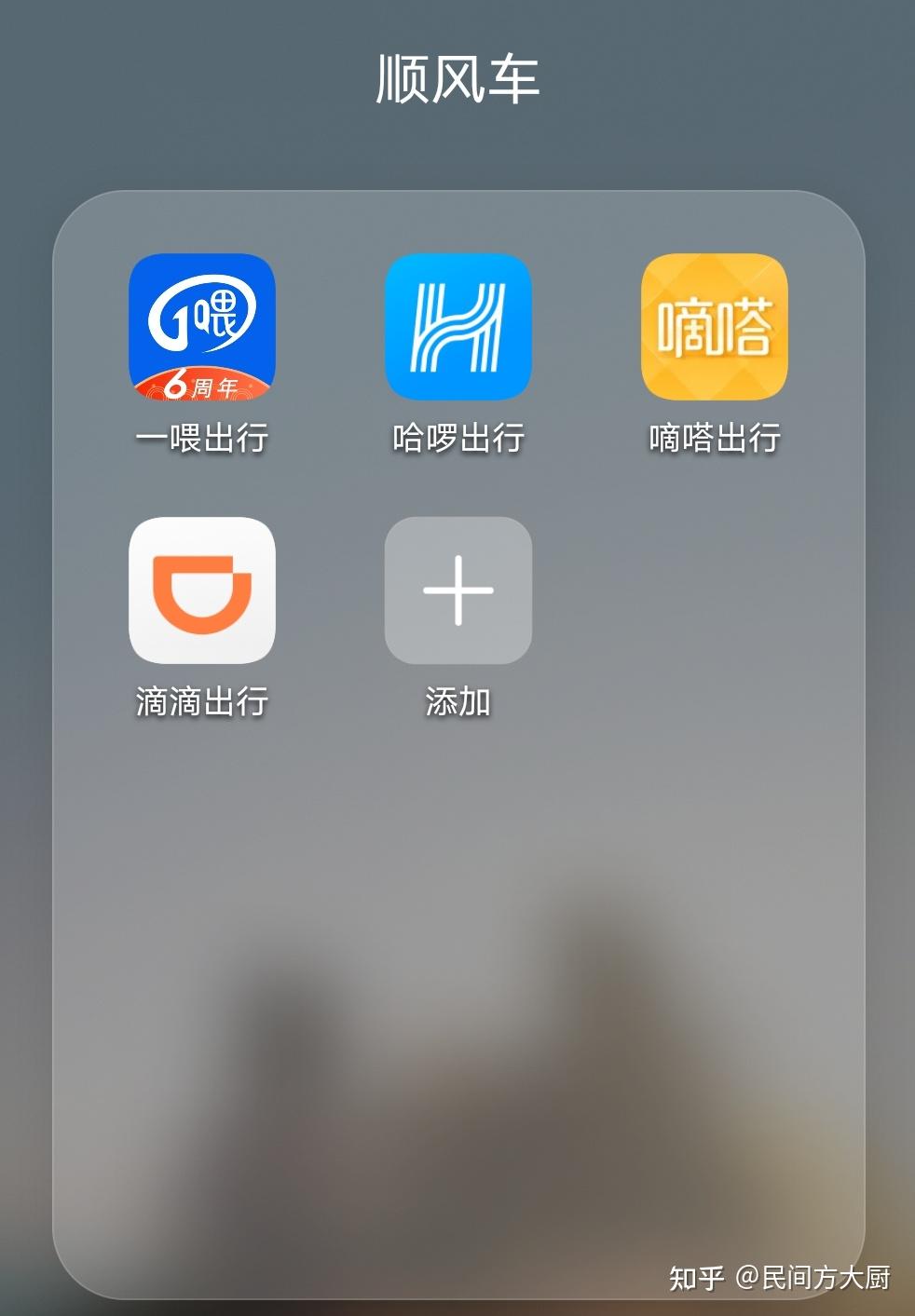Select the 顺风车 folder name

457,79
